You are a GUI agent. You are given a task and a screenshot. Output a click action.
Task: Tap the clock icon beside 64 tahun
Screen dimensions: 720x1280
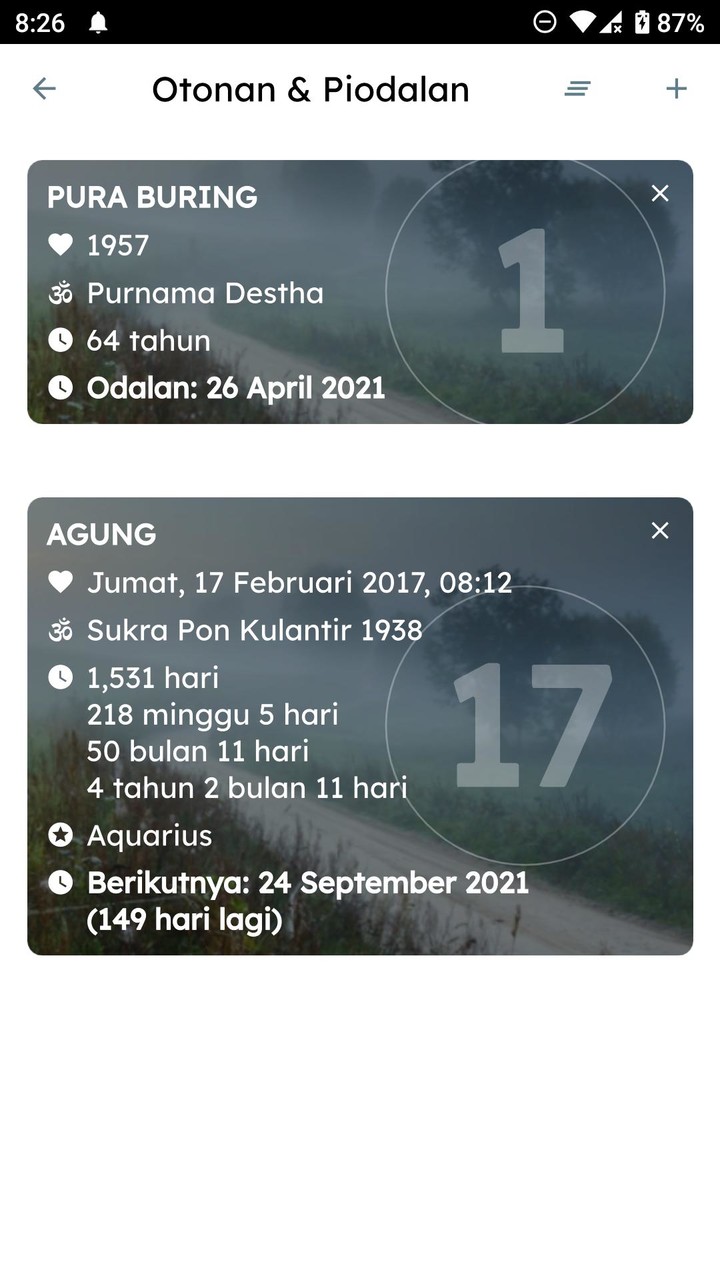(x=61, y=340)
